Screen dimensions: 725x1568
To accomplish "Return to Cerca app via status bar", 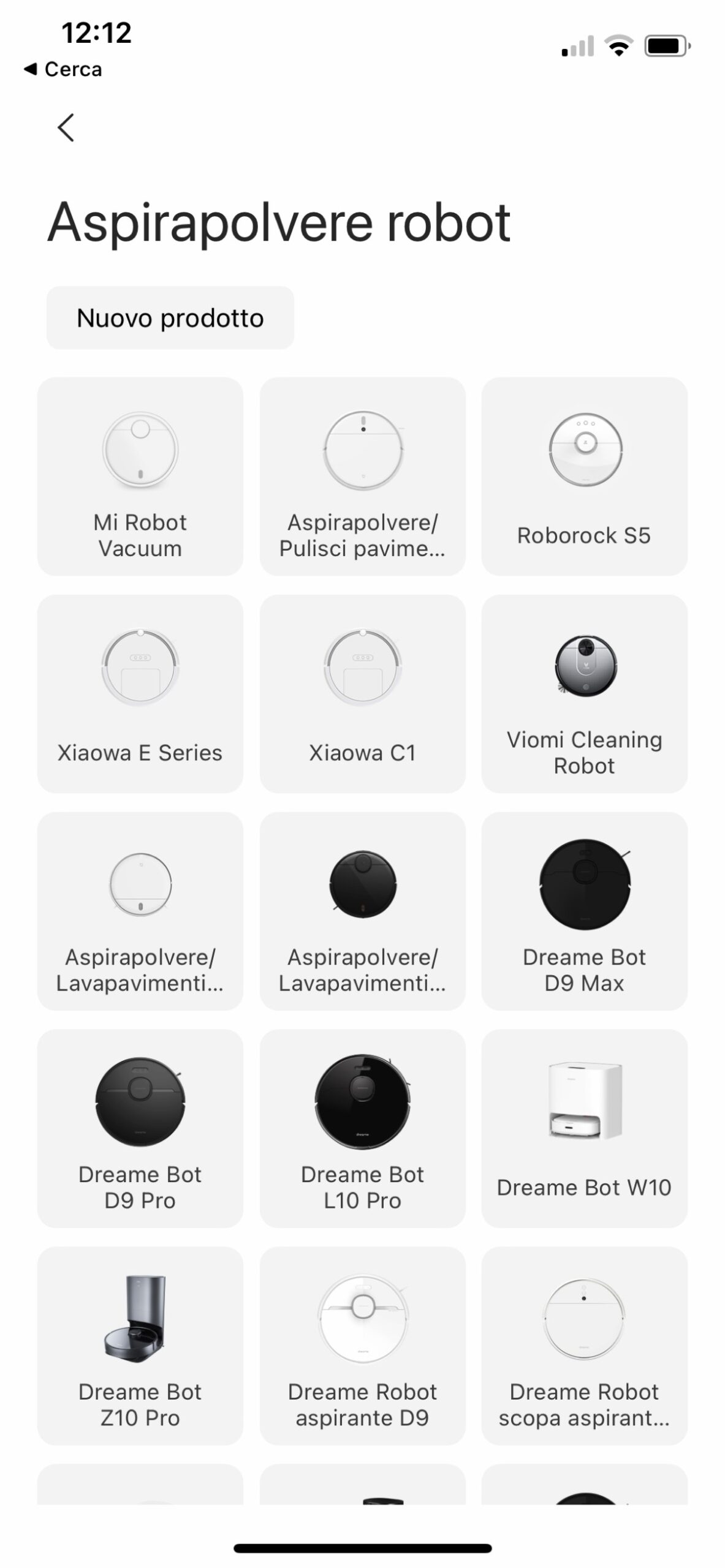I will [63, 69].
